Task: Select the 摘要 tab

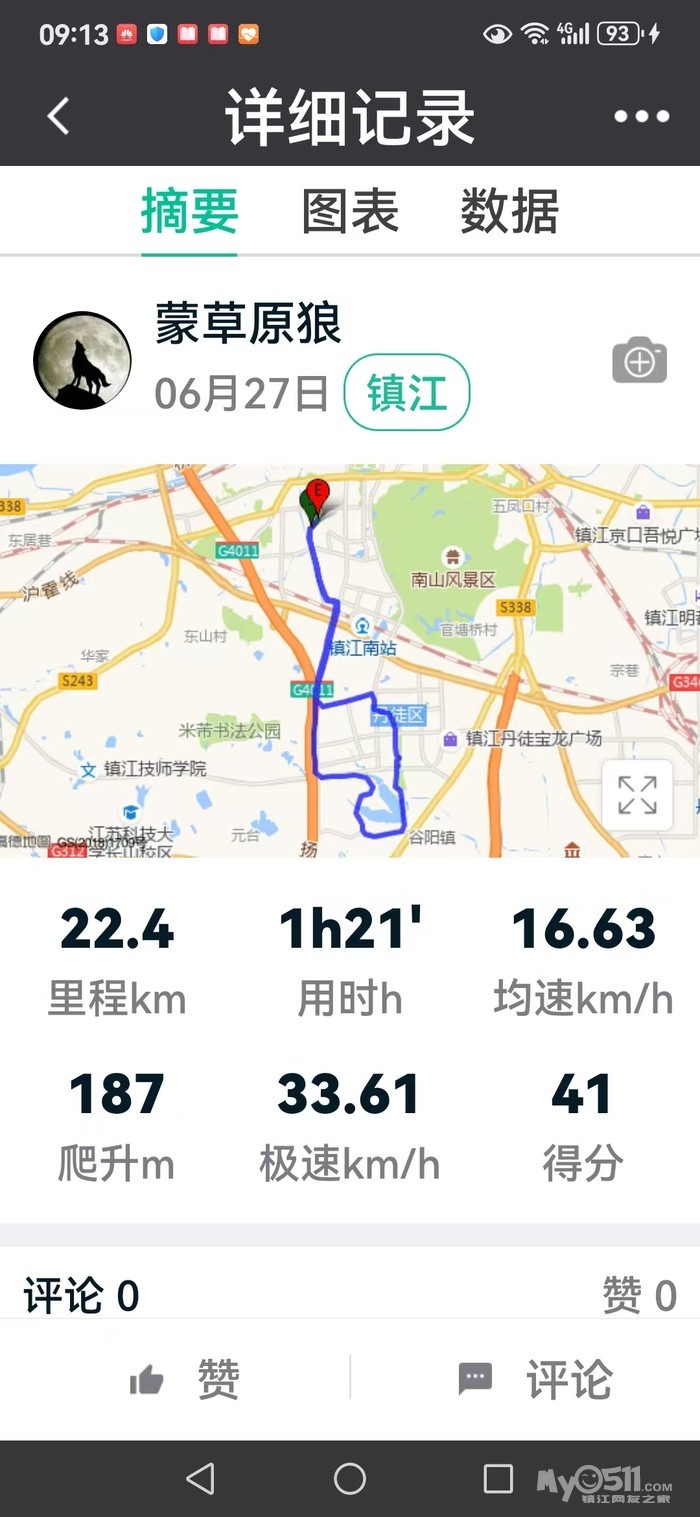Action: (189, 211)
